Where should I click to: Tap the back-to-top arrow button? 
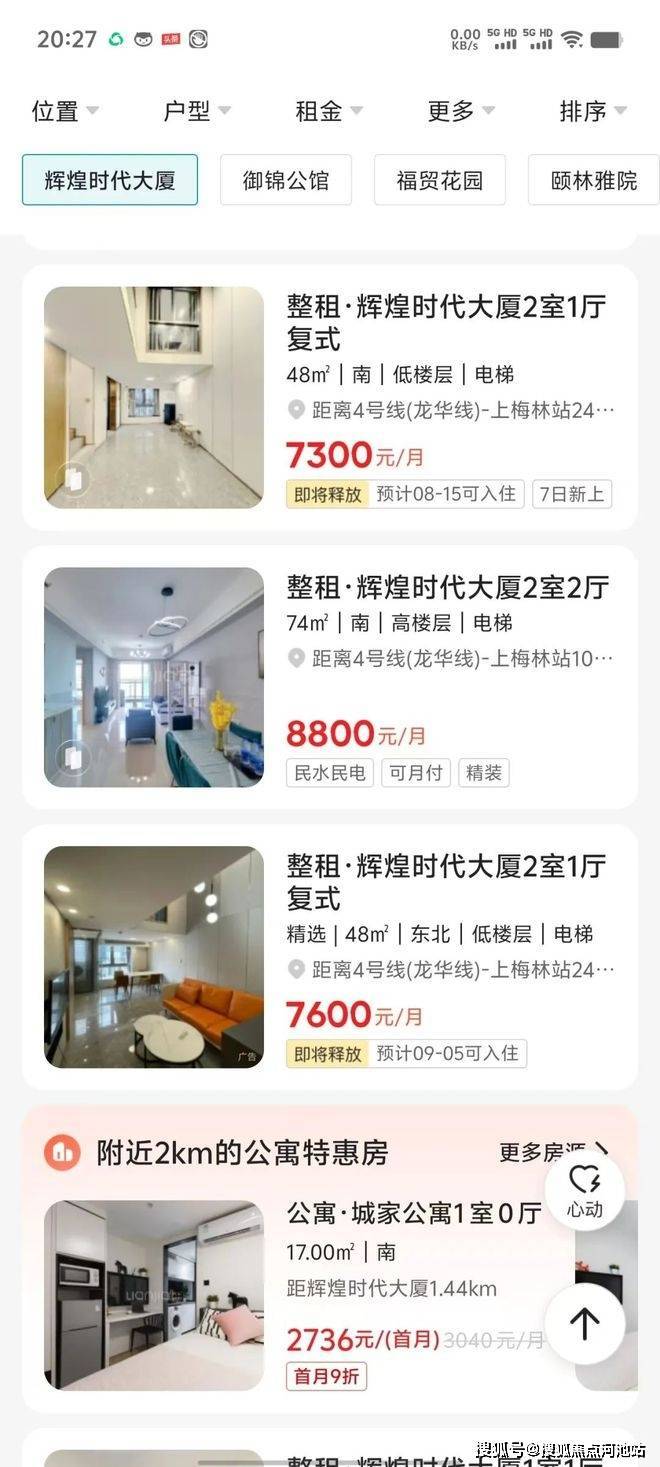[x=585, y=1324]
